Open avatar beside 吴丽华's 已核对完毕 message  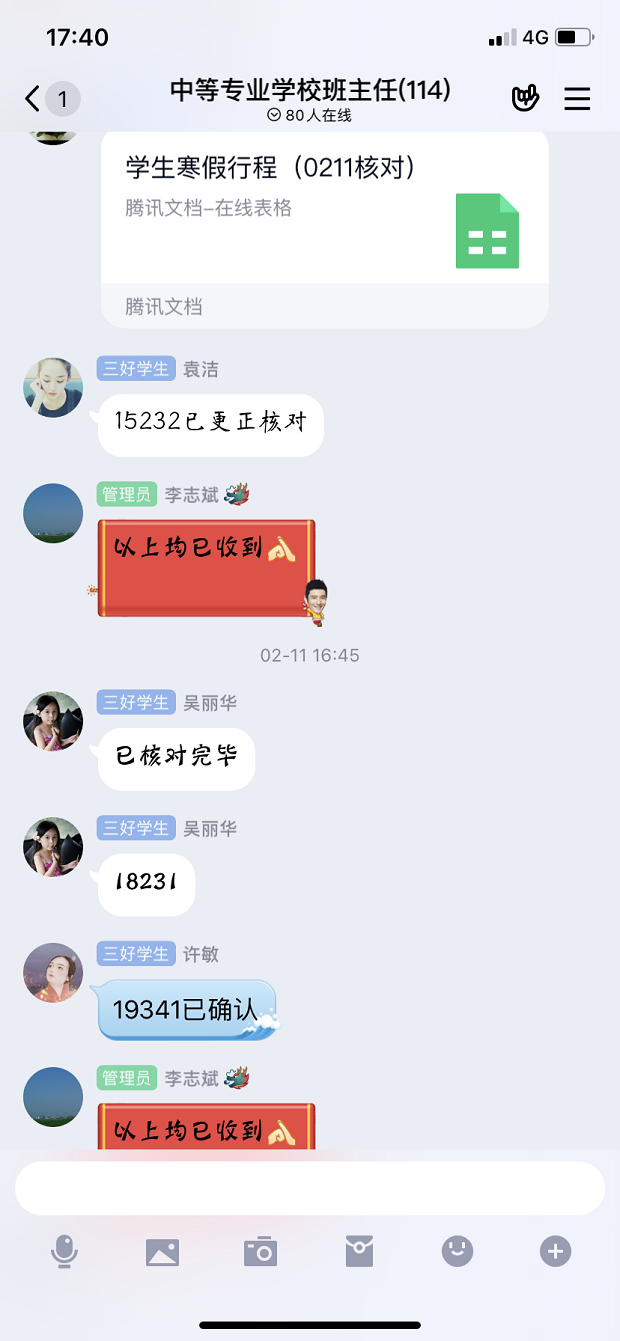[53, 721]
